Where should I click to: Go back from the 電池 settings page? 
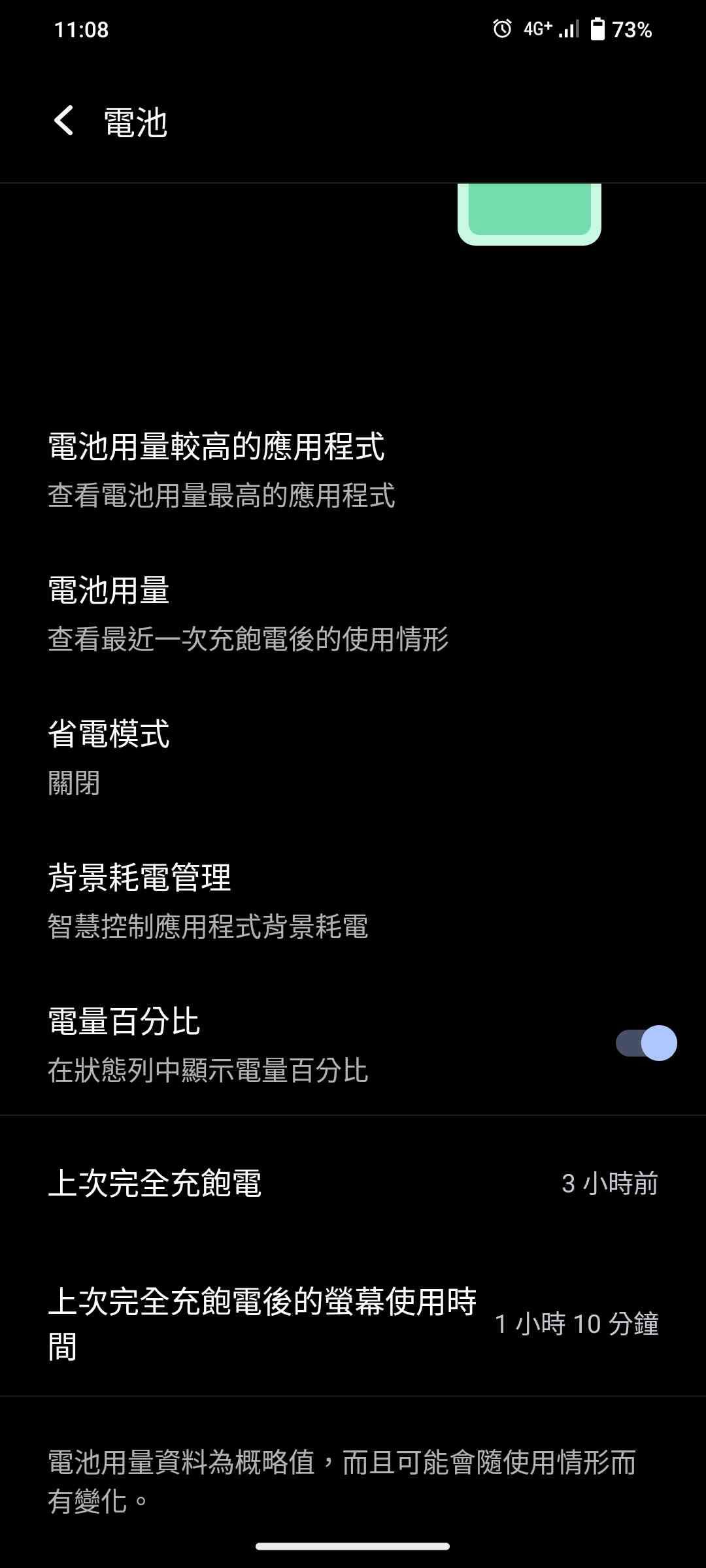(63, 122)
